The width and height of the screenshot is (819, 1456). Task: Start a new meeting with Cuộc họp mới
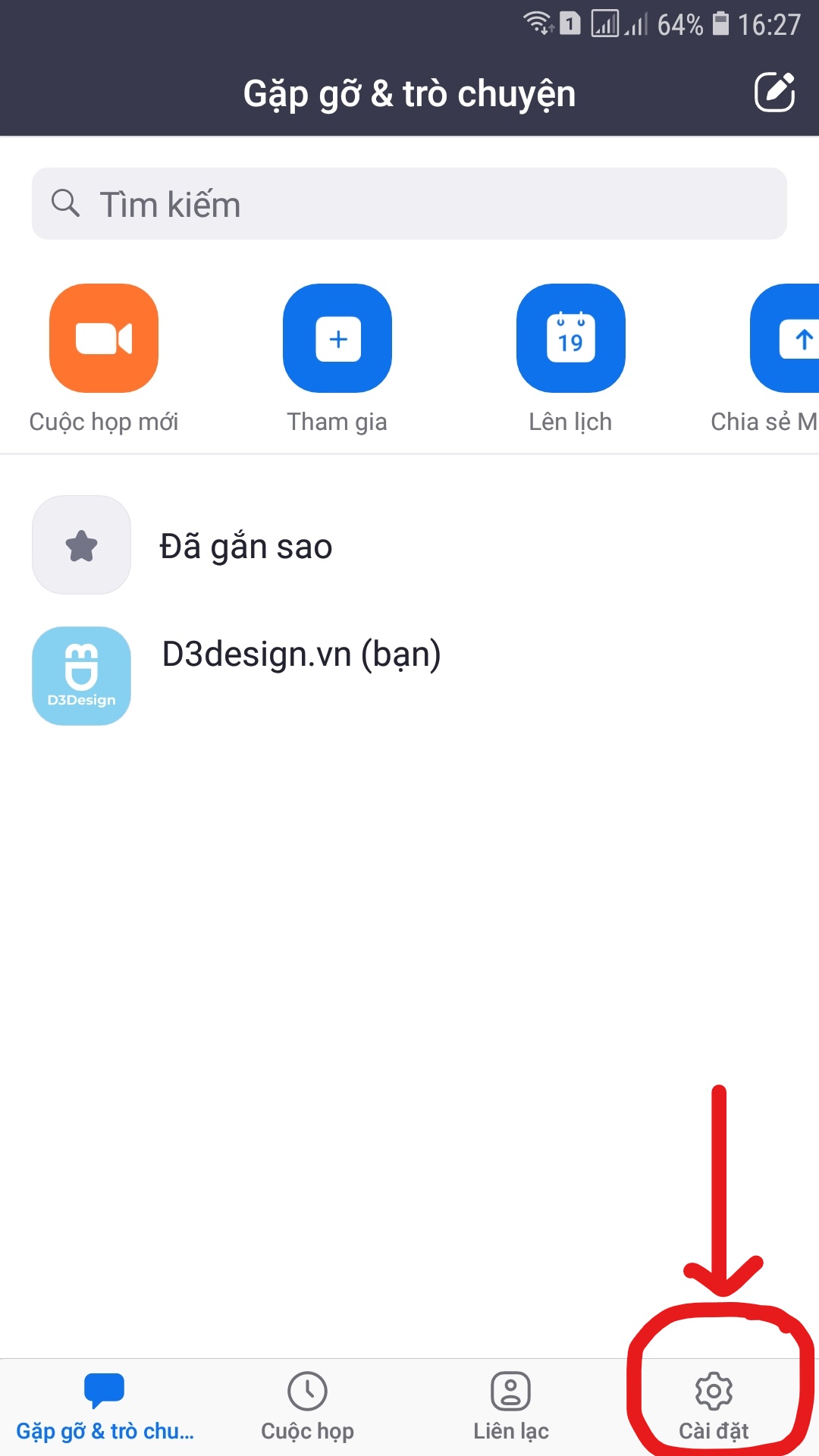point(104,339)
